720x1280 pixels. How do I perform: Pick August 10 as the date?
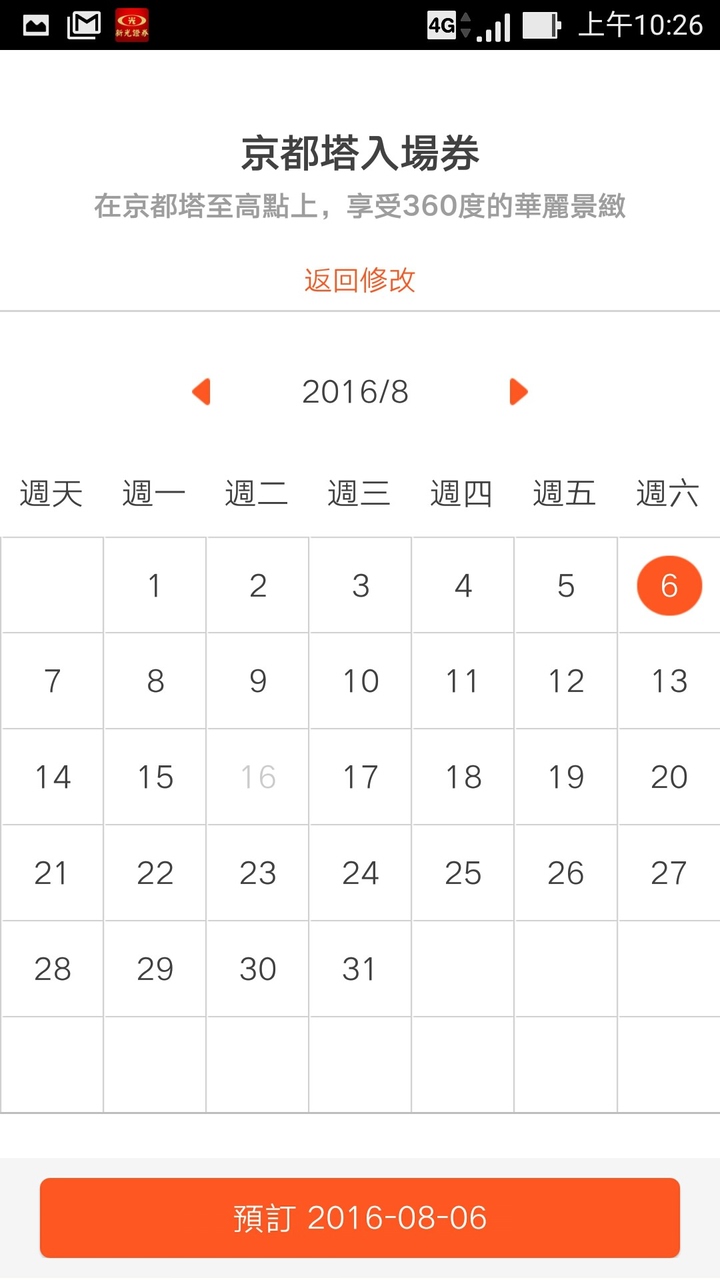[x=360, y=681]
